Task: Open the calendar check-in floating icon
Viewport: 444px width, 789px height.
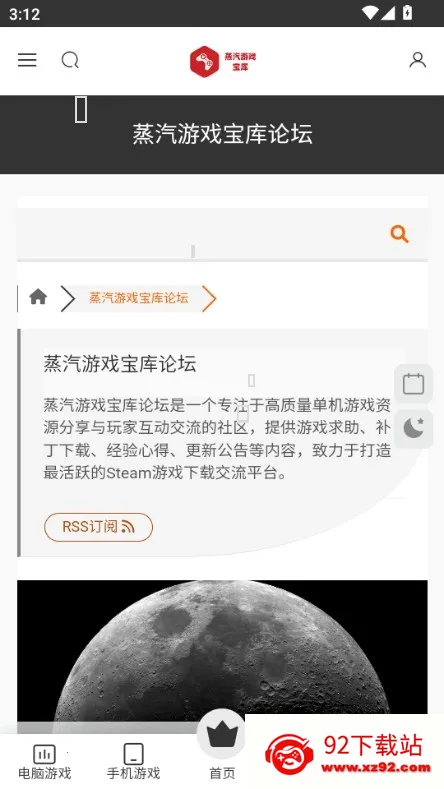Action: (413, 384)
